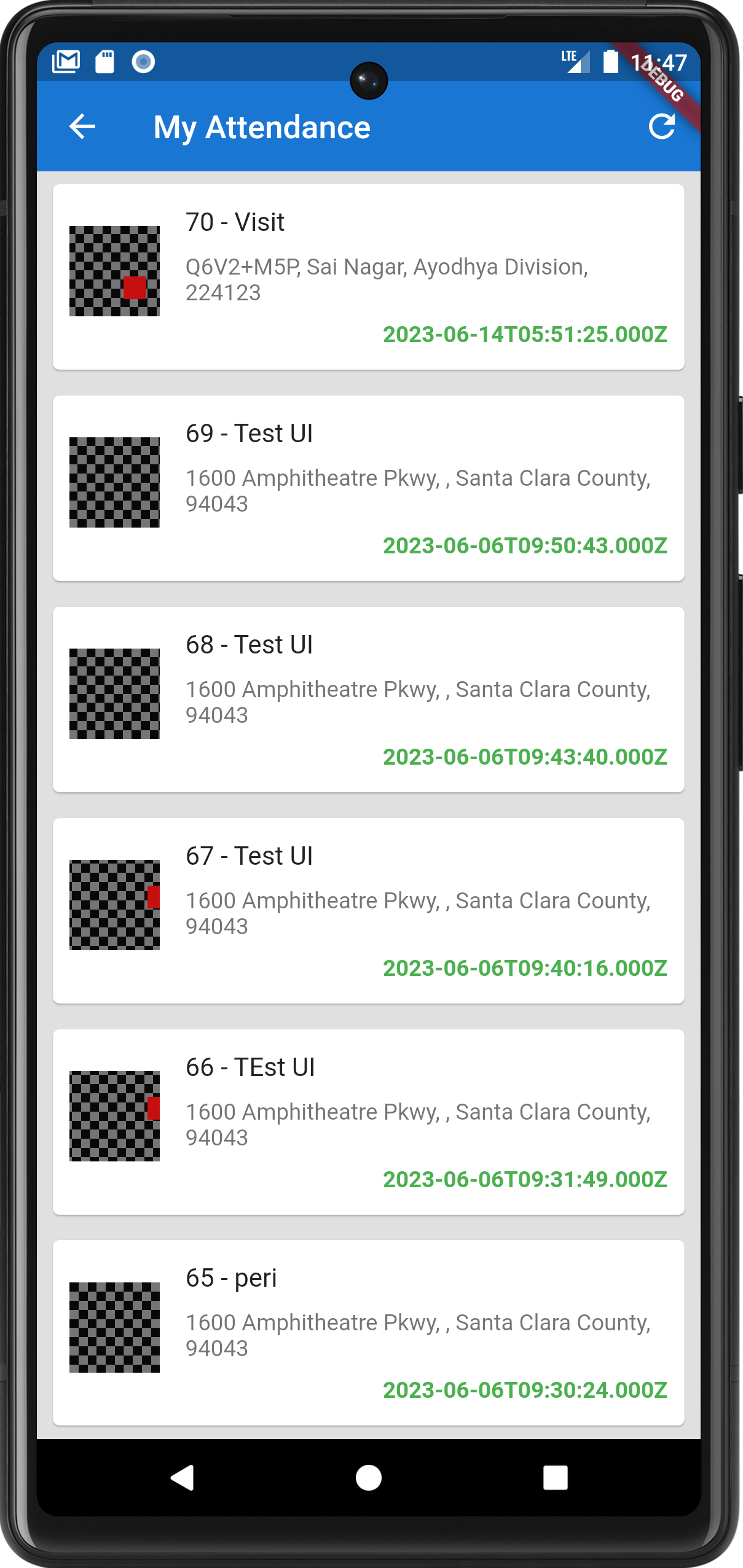The image size is (743, 1568).
Task: Open the 65 - peri attendance entry
Action: 369,1333
